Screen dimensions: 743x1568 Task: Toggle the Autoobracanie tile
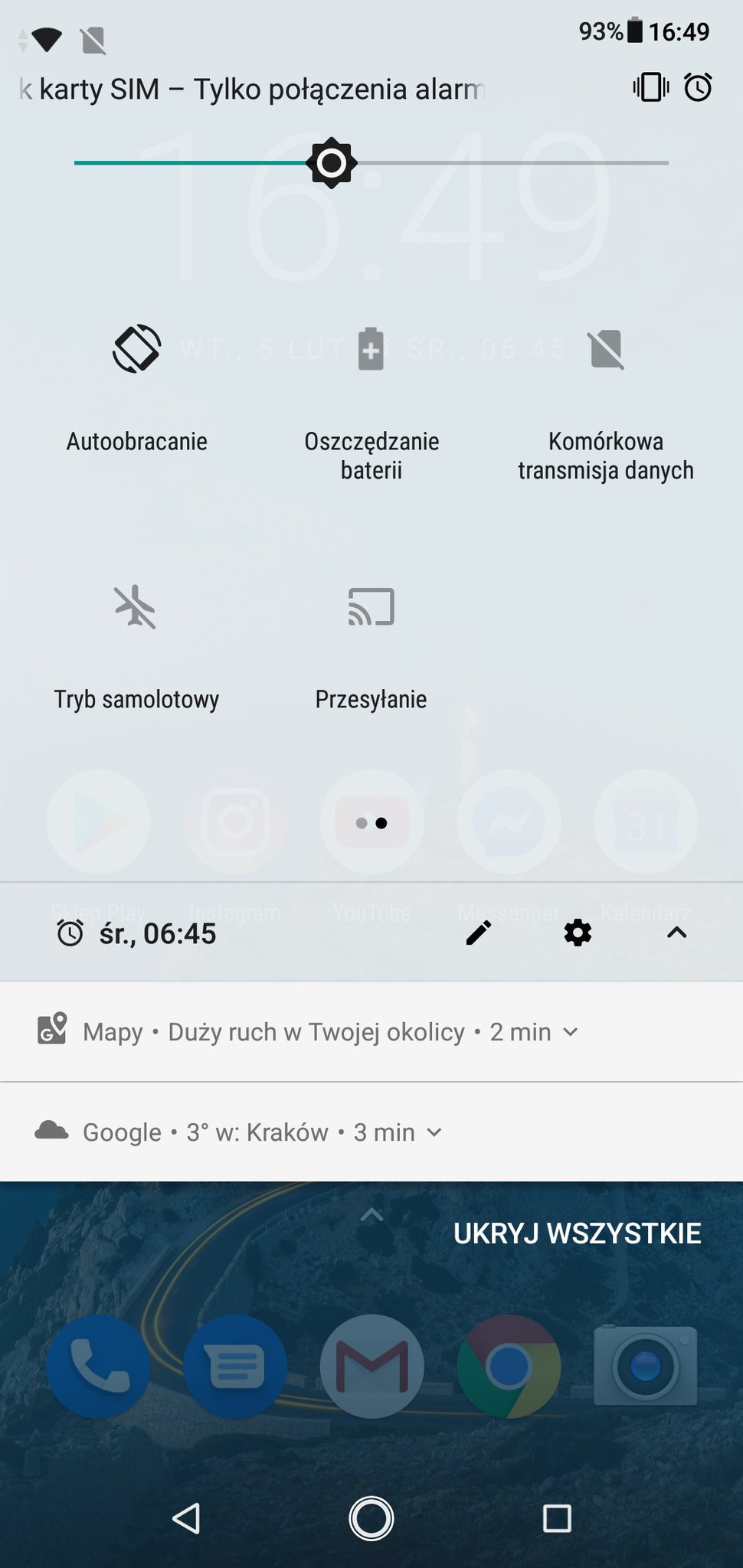click(x=136, y=350)
